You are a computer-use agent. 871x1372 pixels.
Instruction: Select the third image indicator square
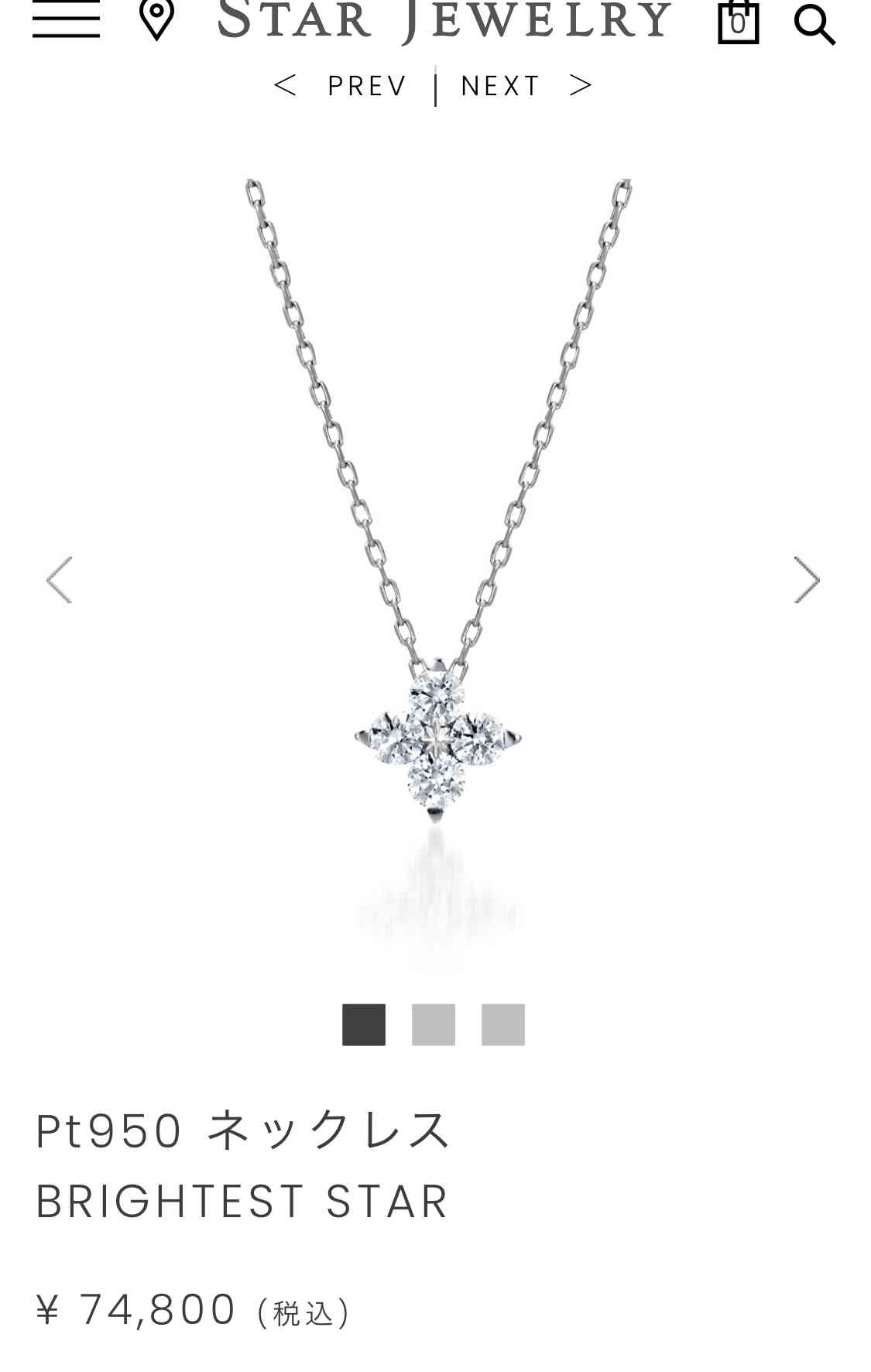[x=503, y=1024]
